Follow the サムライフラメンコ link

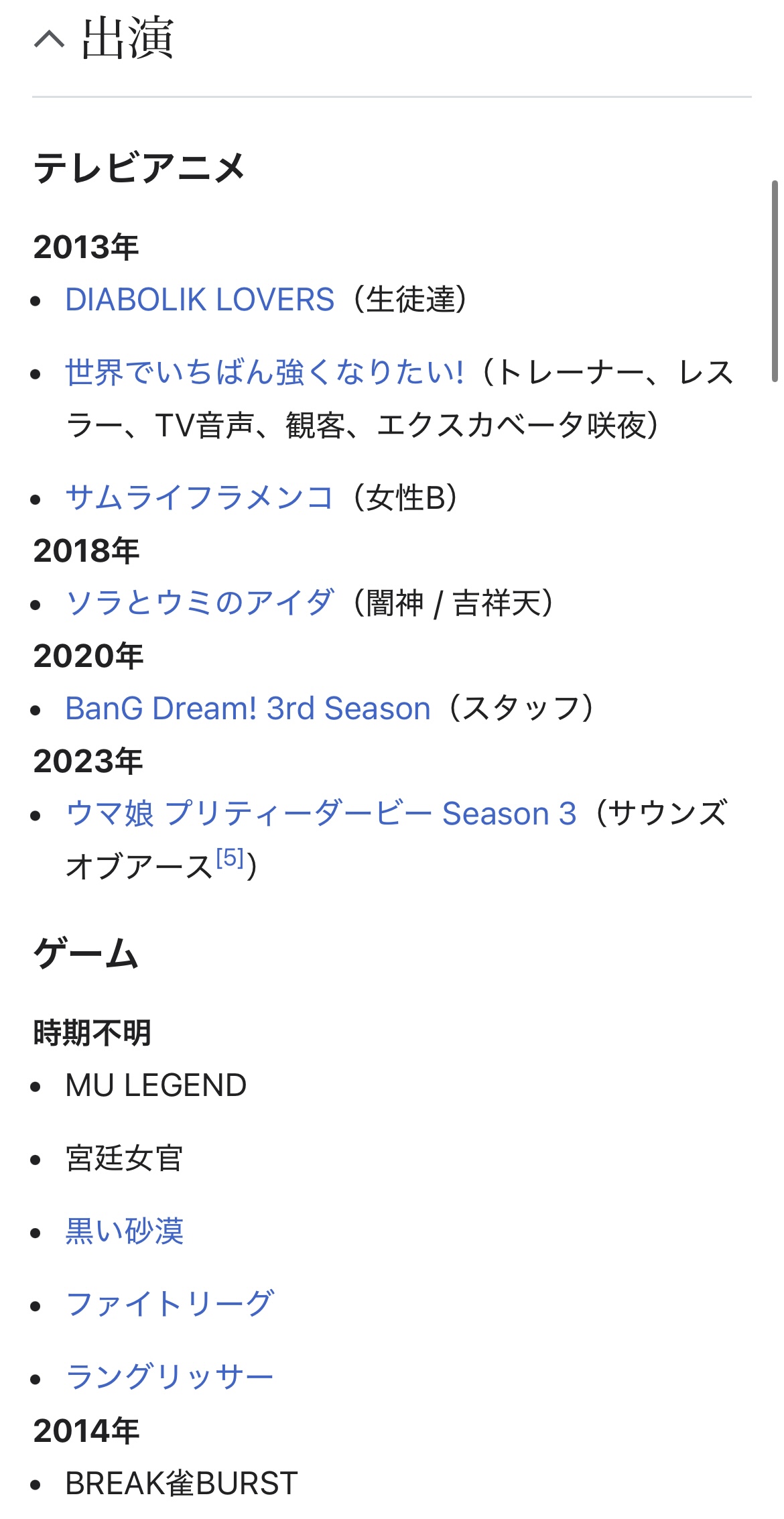coord(199,498)
